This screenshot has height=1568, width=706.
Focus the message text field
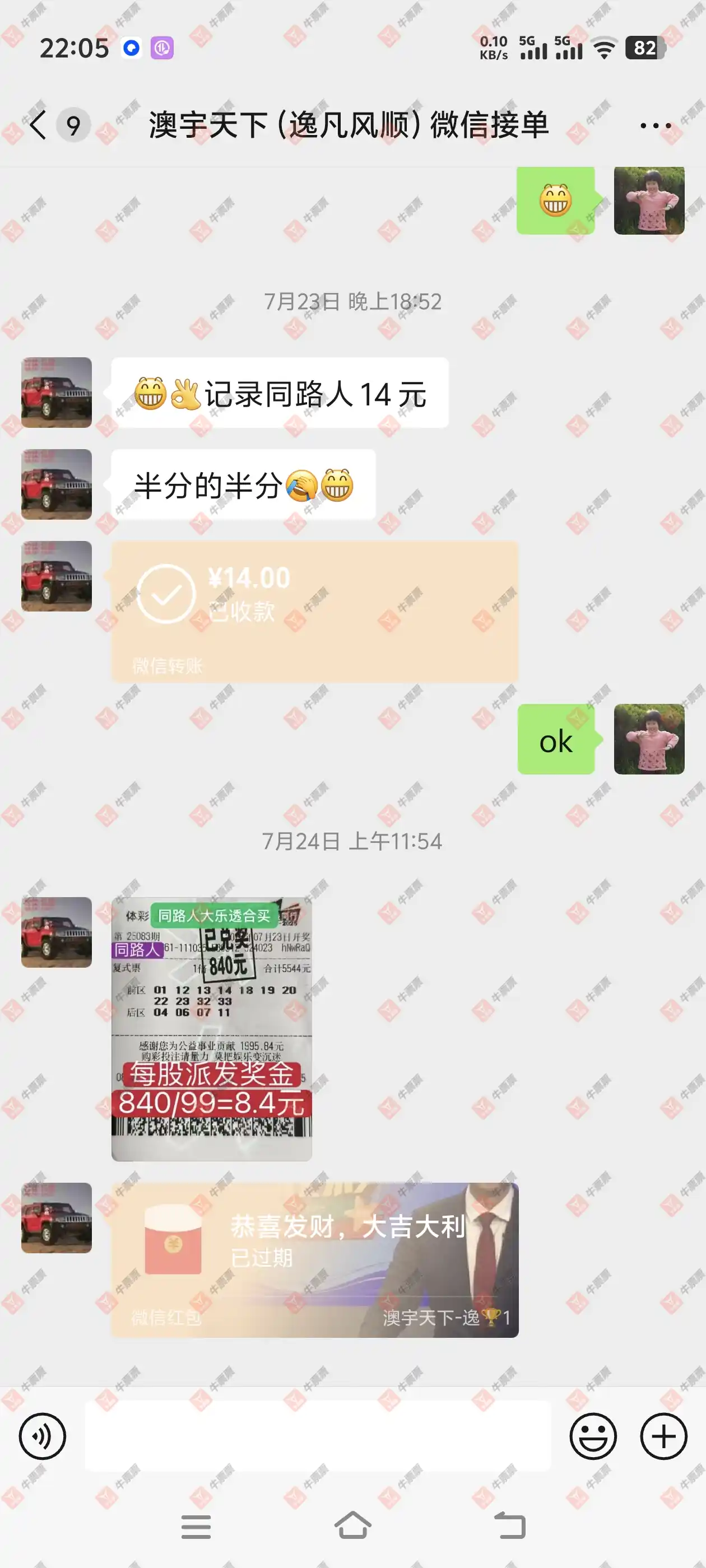[x=317, y=1436]
